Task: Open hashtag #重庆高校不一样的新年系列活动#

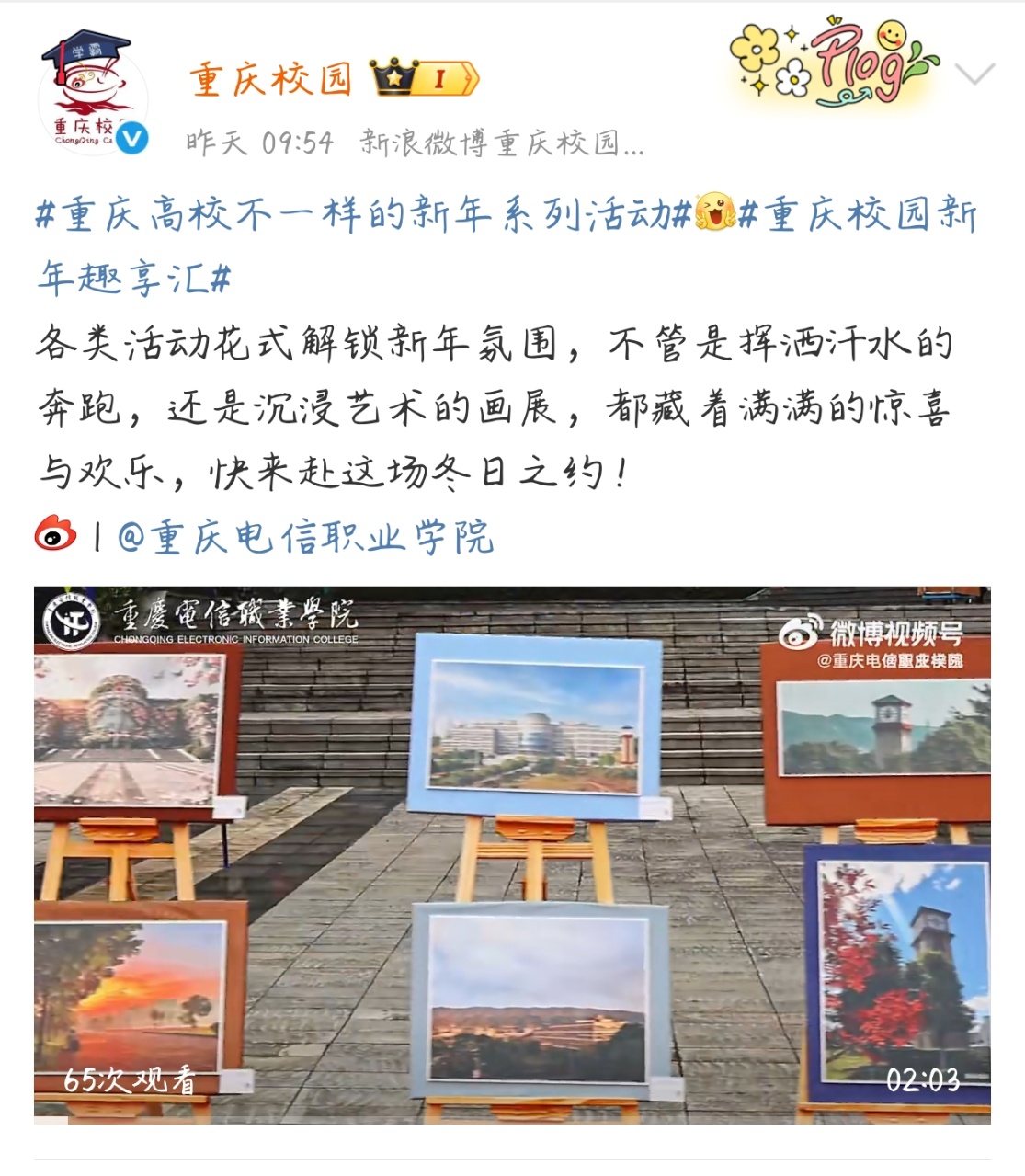Action: click(363, 216)
